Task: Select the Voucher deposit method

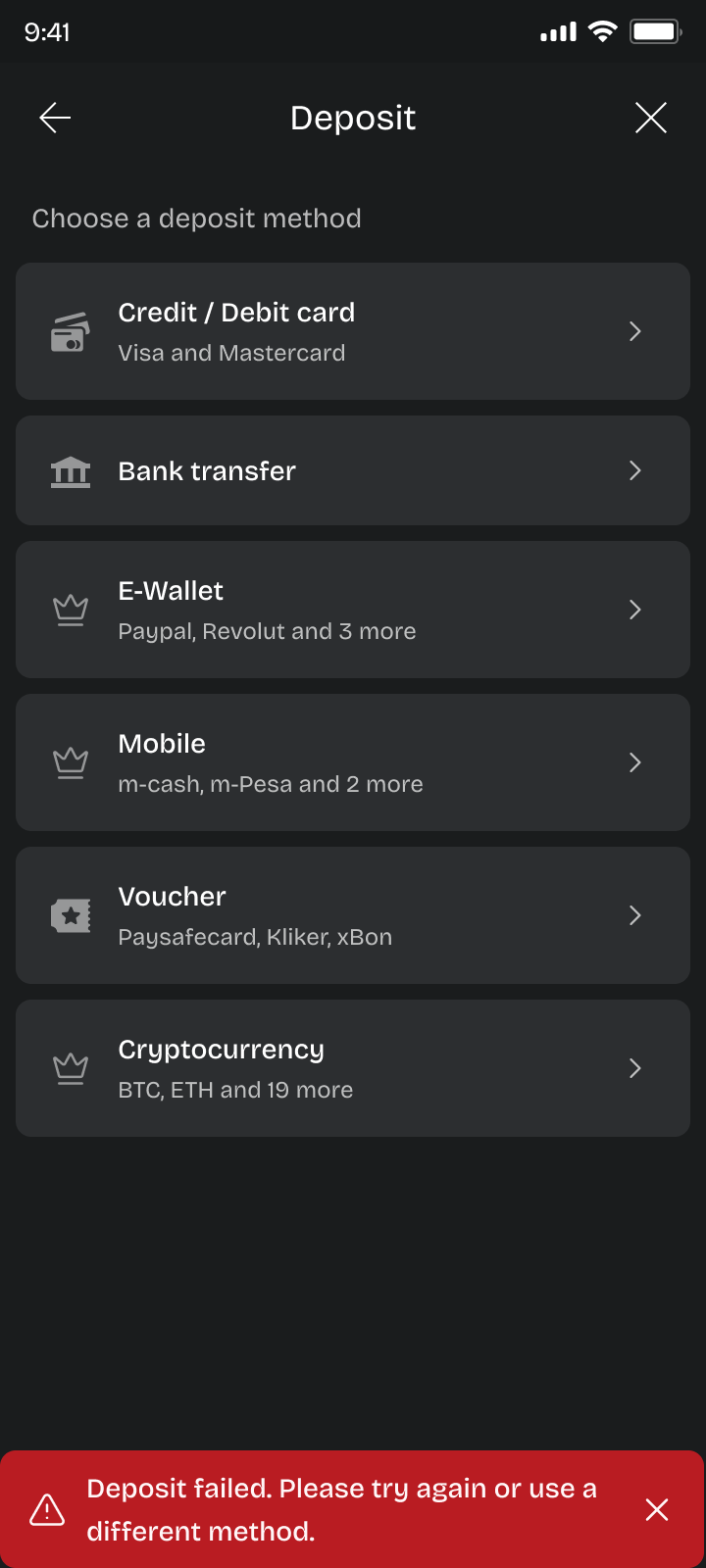Action: point(353,915)
